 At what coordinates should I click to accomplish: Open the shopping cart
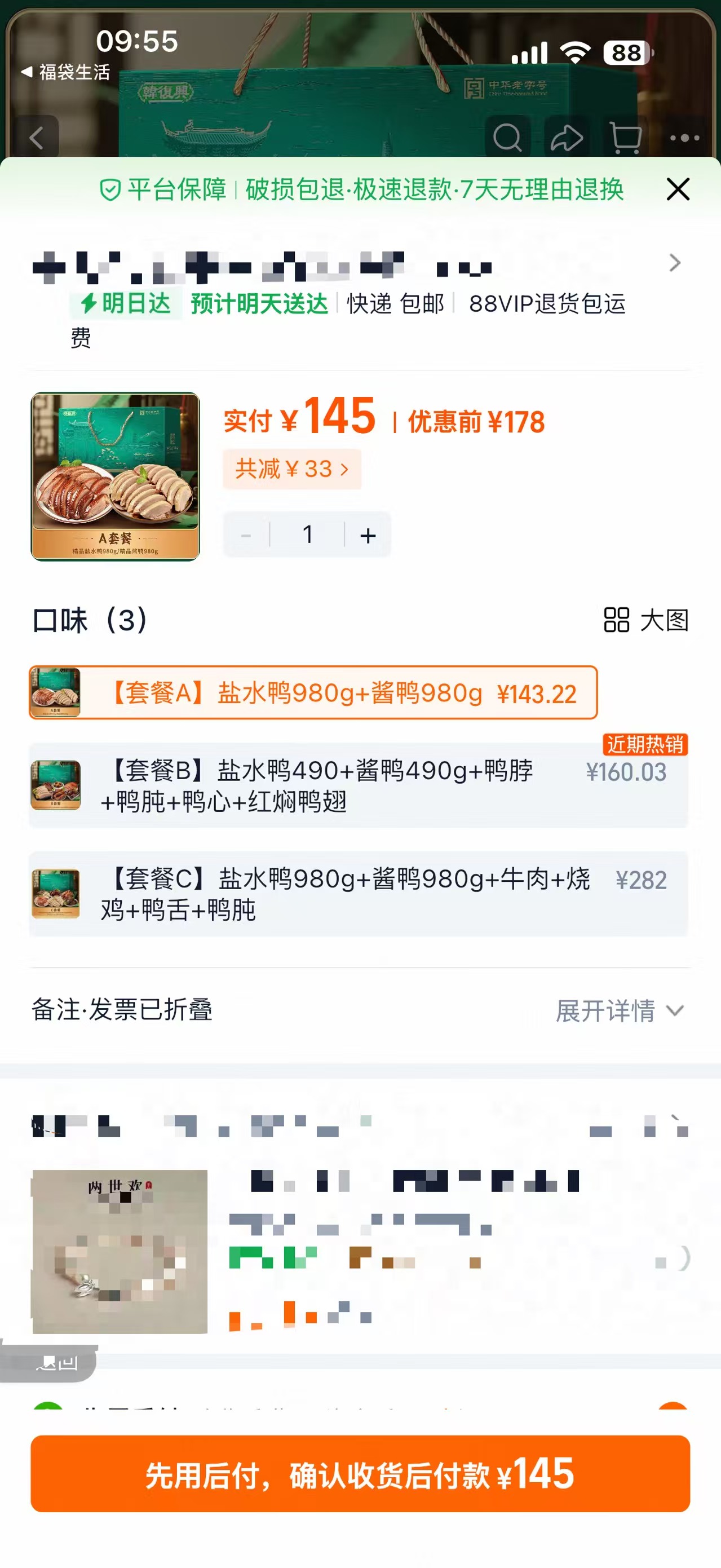pos(626,138)
